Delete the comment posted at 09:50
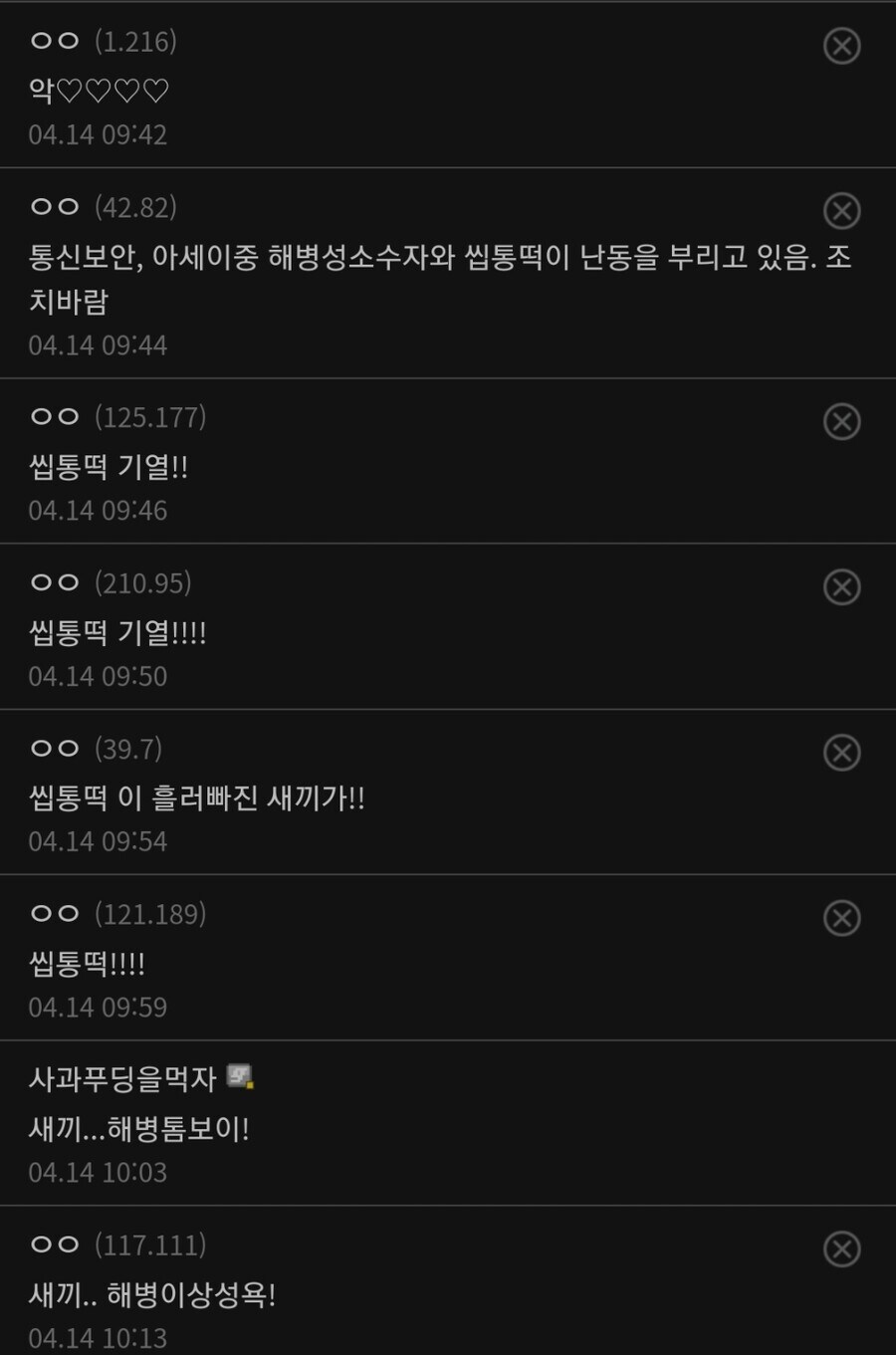Image resolution: width=896 pixels, height=1355 pixels. pos(842,586)
